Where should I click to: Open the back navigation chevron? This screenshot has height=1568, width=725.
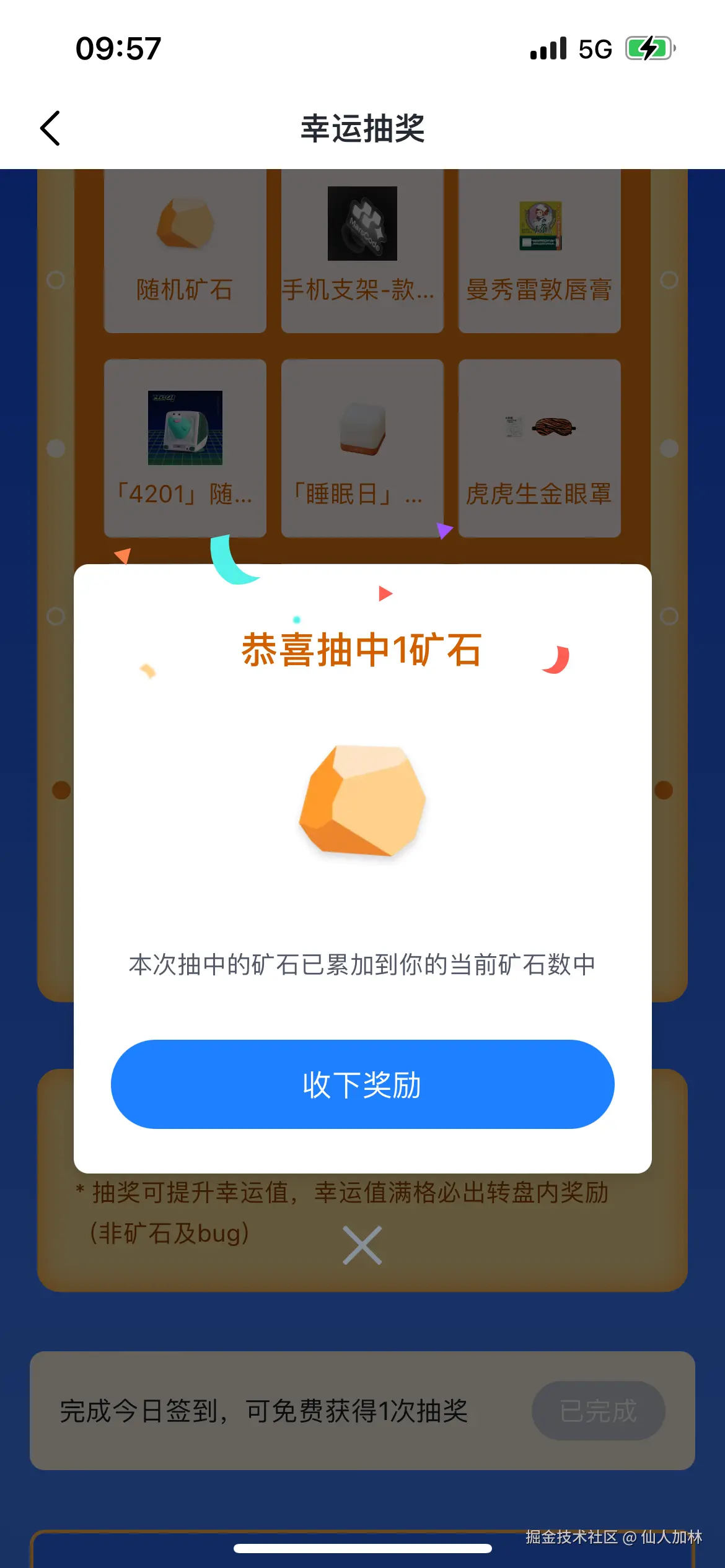pos(51,129)
